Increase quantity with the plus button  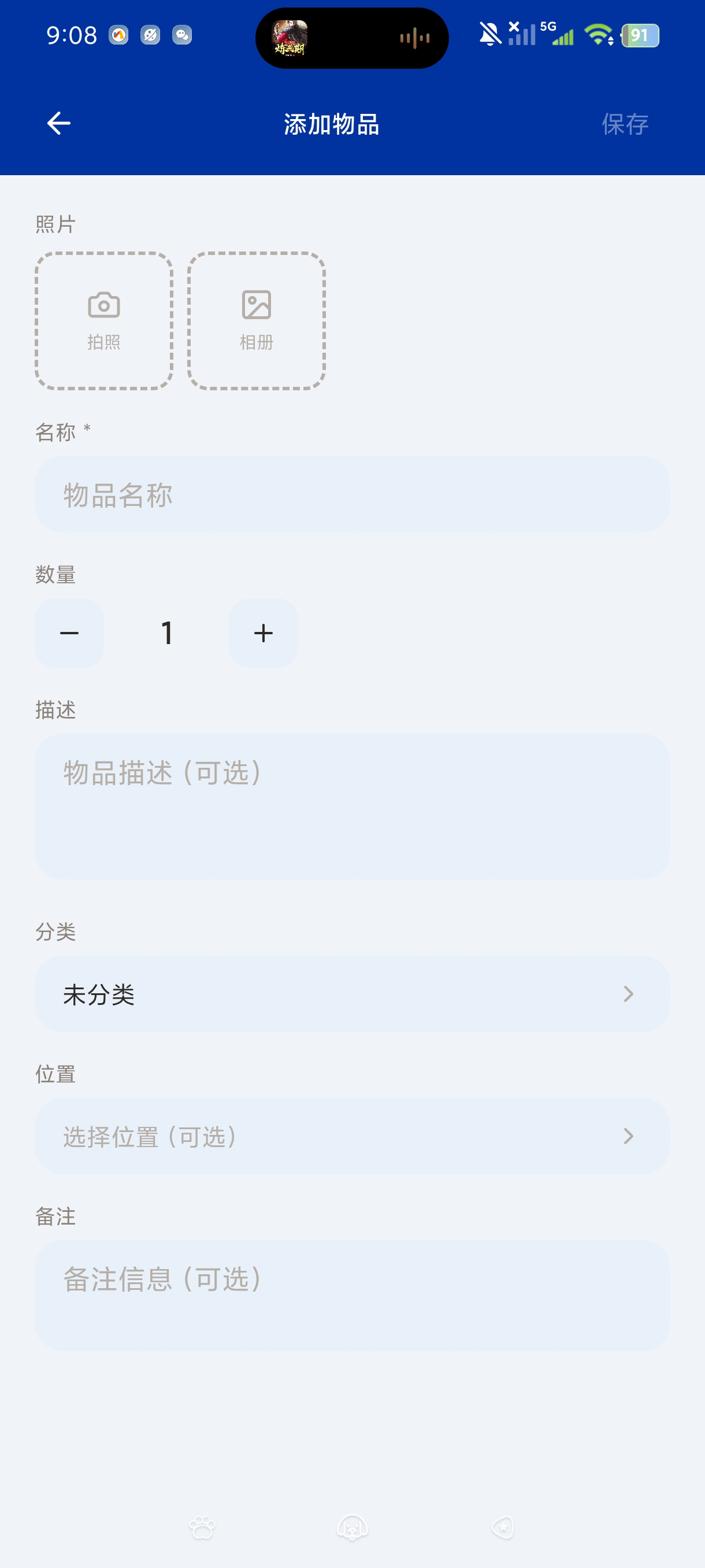click(264, 633)
